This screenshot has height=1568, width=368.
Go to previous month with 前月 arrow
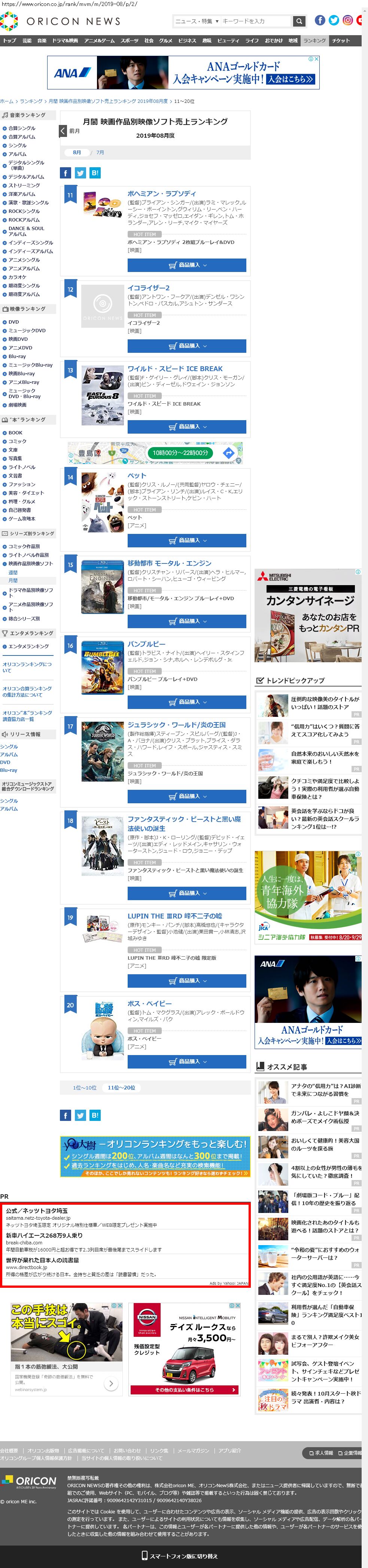click(63, 131)
